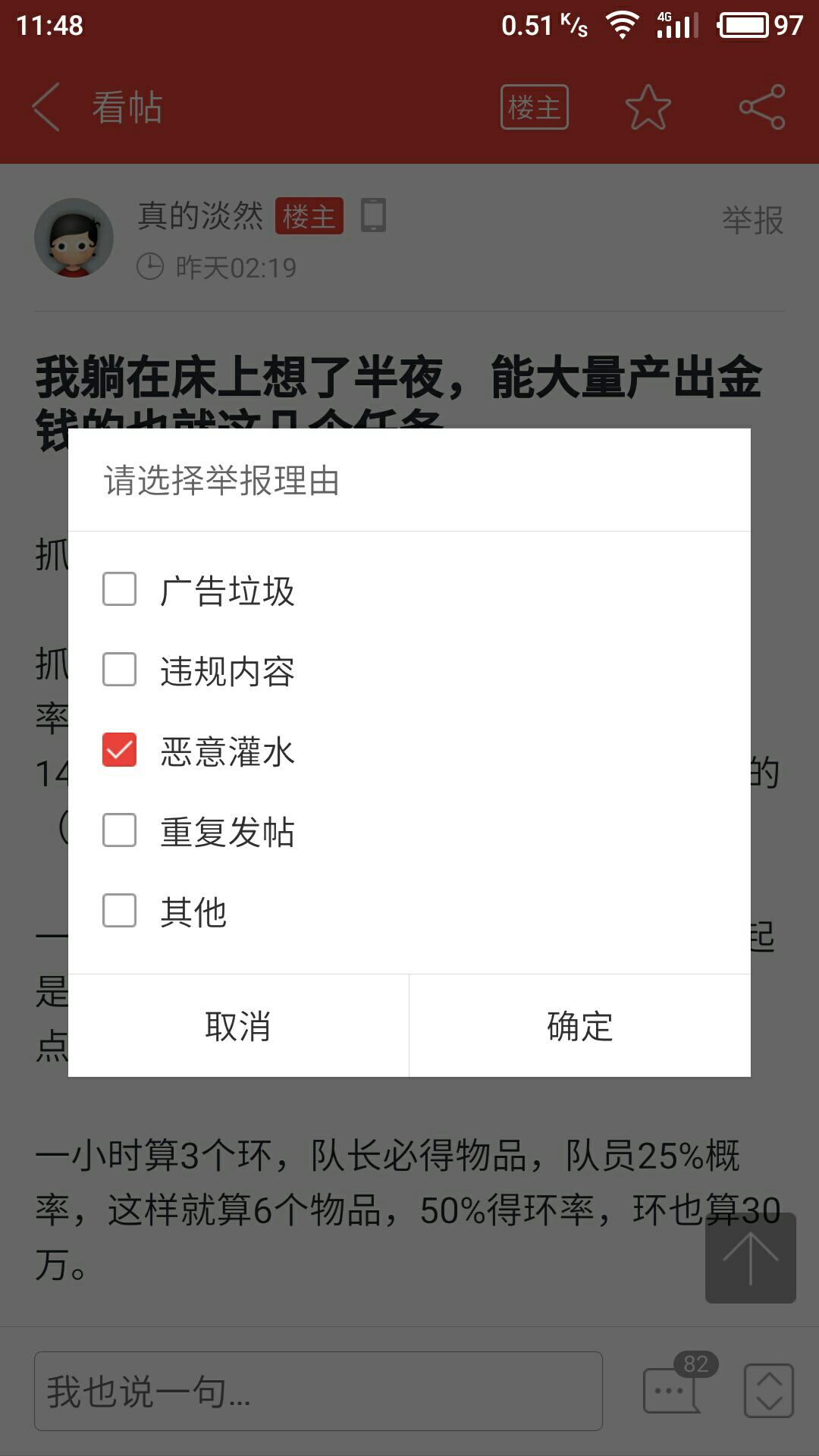Image resolution: width=819 pixels, height=1456 pixels.
Task: Choose 其他 as the reason
Action: [120, 911]
